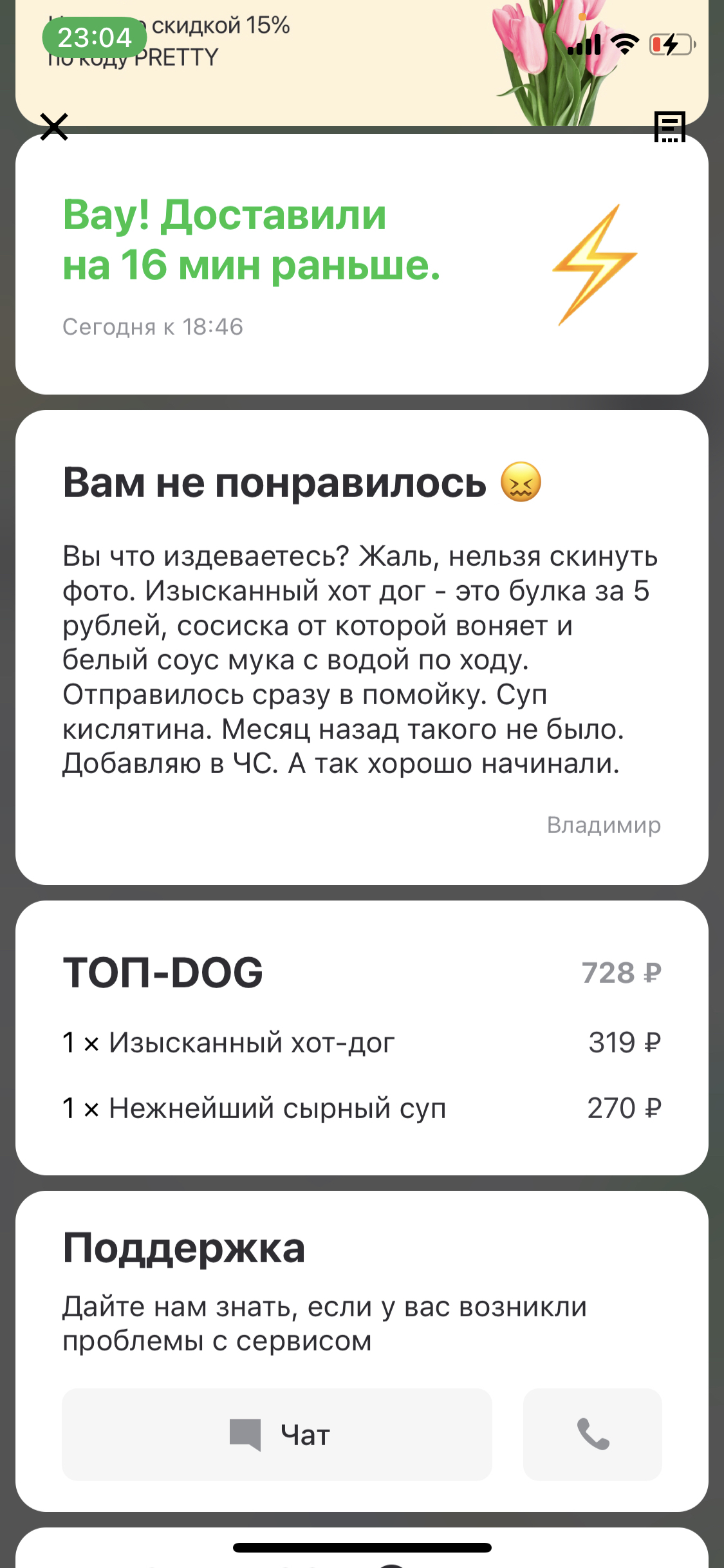Start a support chat via Чат
Viewport: 724px width, 1568px height.
[277, 1434]
